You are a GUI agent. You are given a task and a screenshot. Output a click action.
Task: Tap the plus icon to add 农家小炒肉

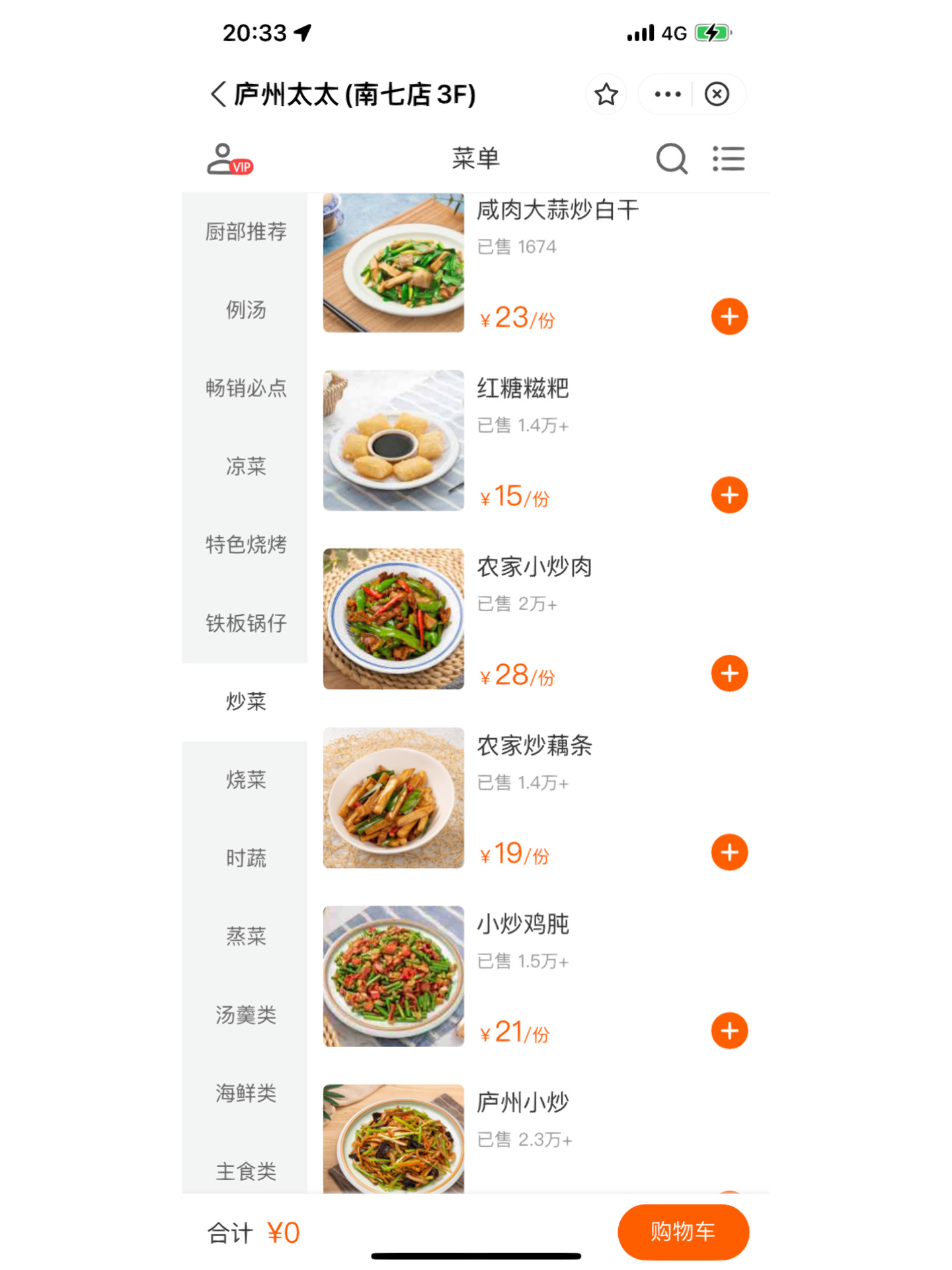coord(729,674)
